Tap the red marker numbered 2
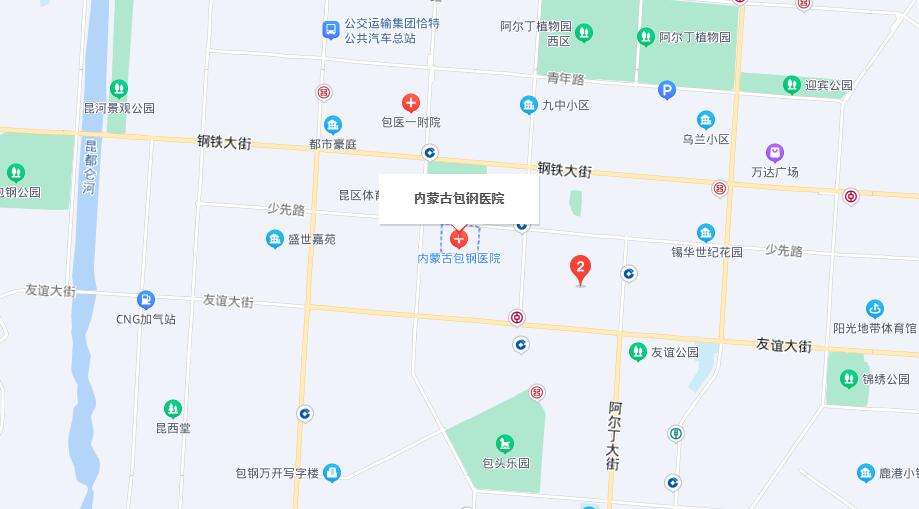 [x=580, y=268]
